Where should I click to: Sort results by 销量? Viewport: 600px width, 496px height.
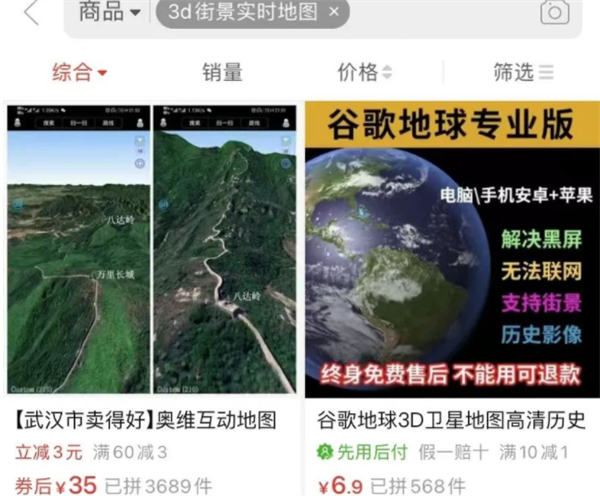(222, 72)
